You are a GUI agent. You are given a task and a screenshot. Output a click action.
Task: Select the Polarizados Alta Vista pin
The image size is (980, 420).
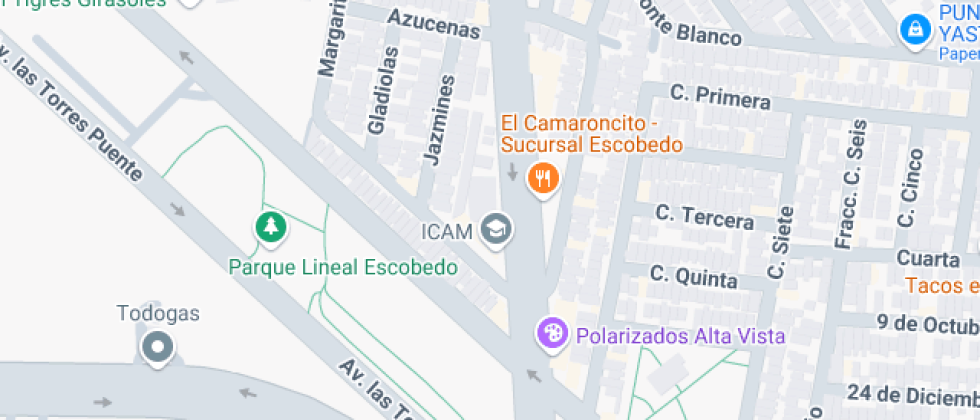(x=552, y=333)
